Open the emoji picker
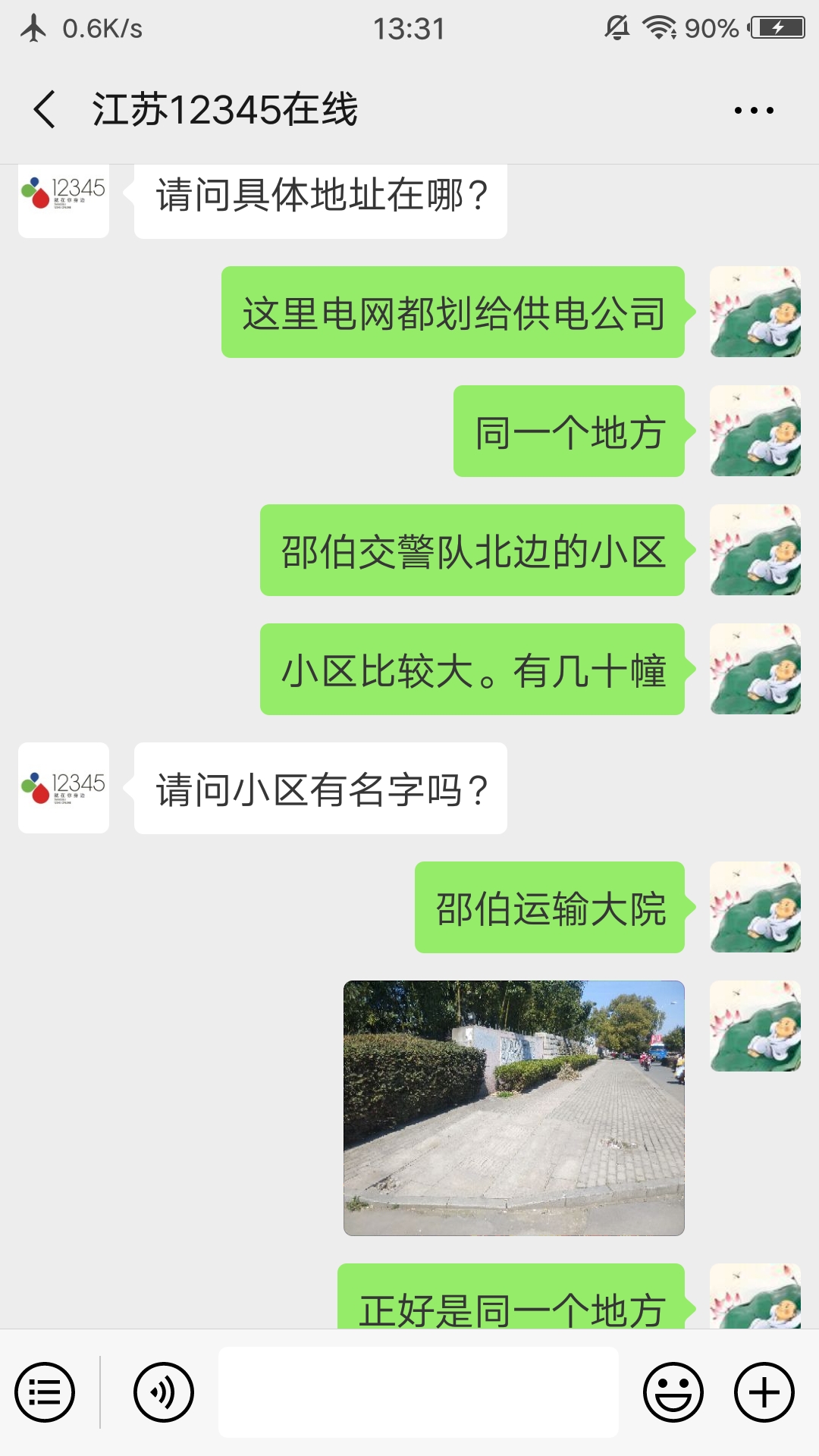The height and width of the screenshot is (1456, 819). pyautogui.click(x=673, y=1392)
